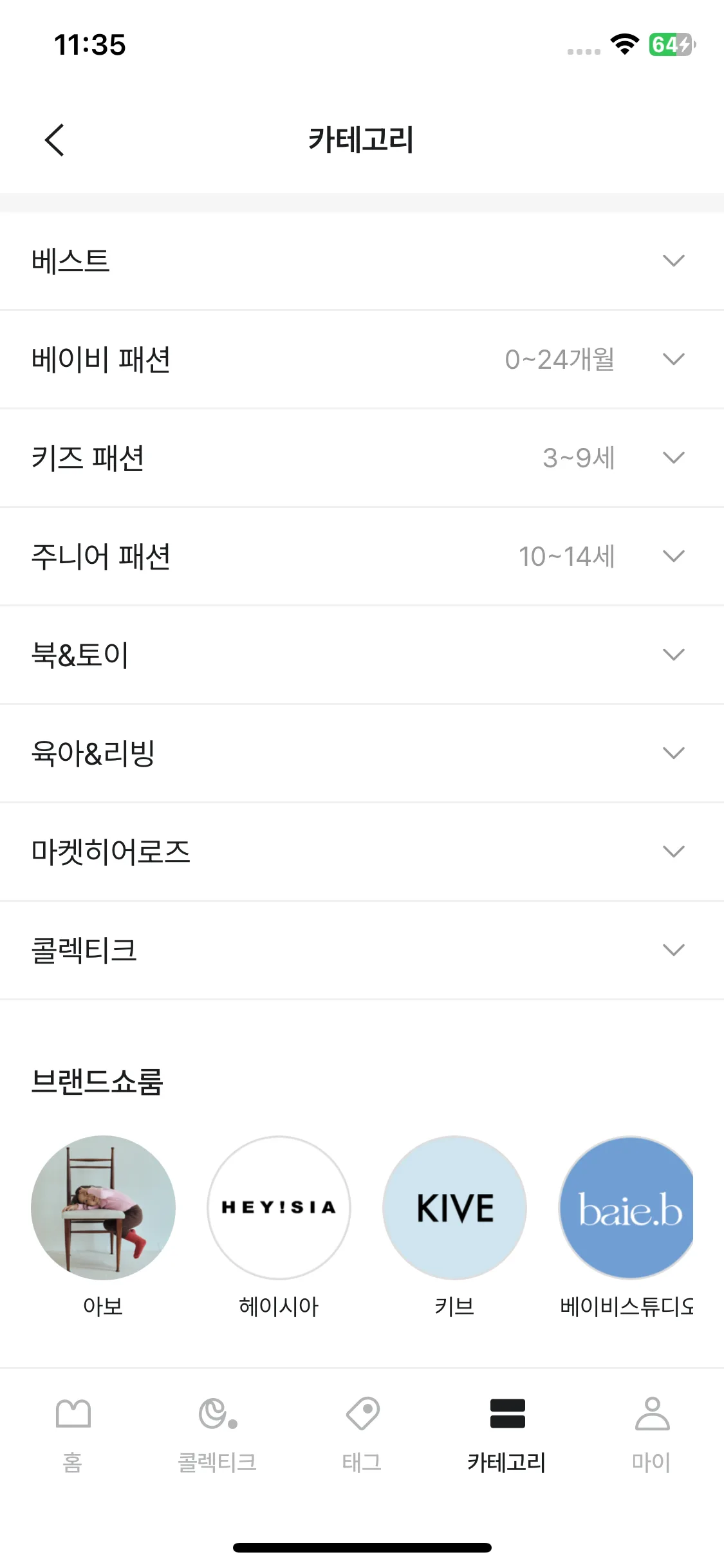Expand the 베이비 패션 category

(x=362, y=359)
